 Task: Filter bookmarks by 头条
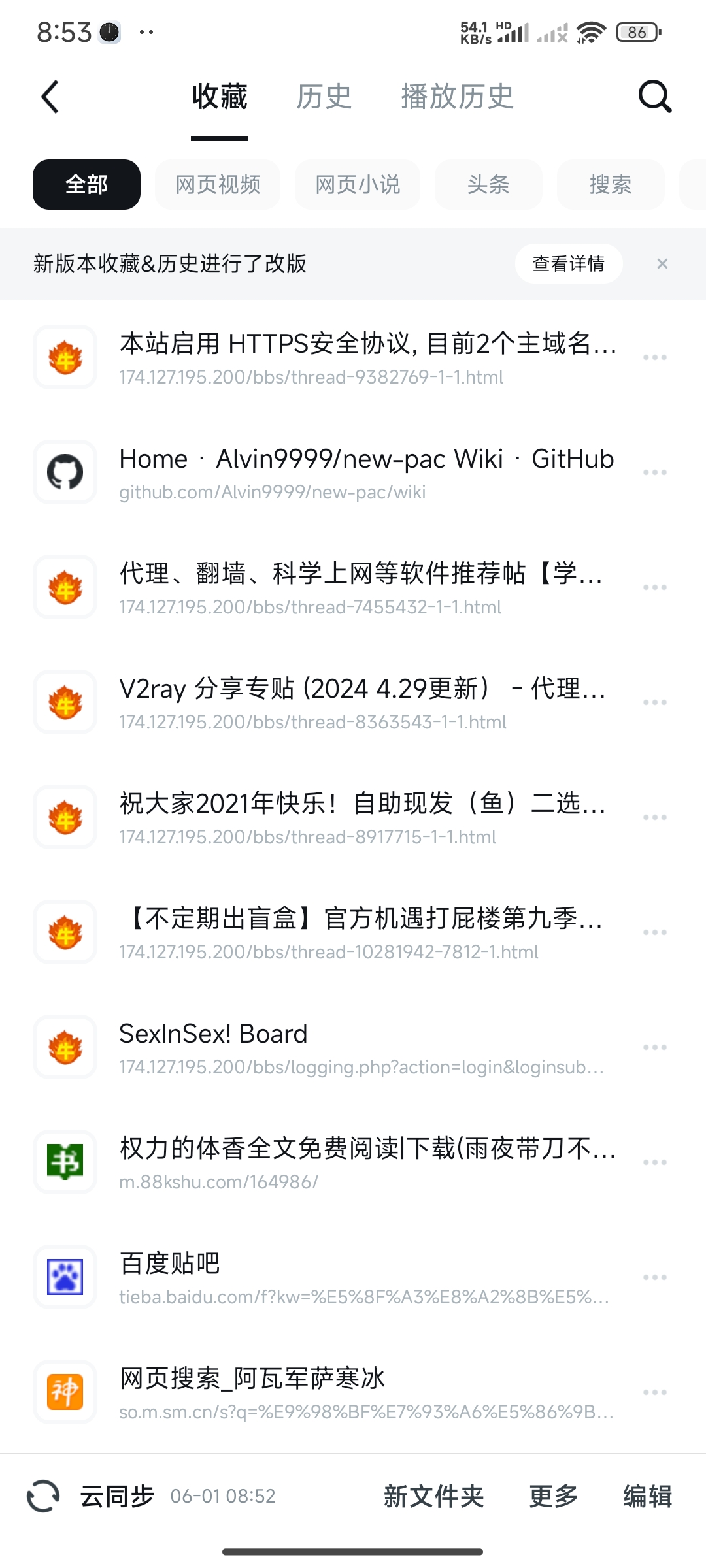(x=488, y=185)
